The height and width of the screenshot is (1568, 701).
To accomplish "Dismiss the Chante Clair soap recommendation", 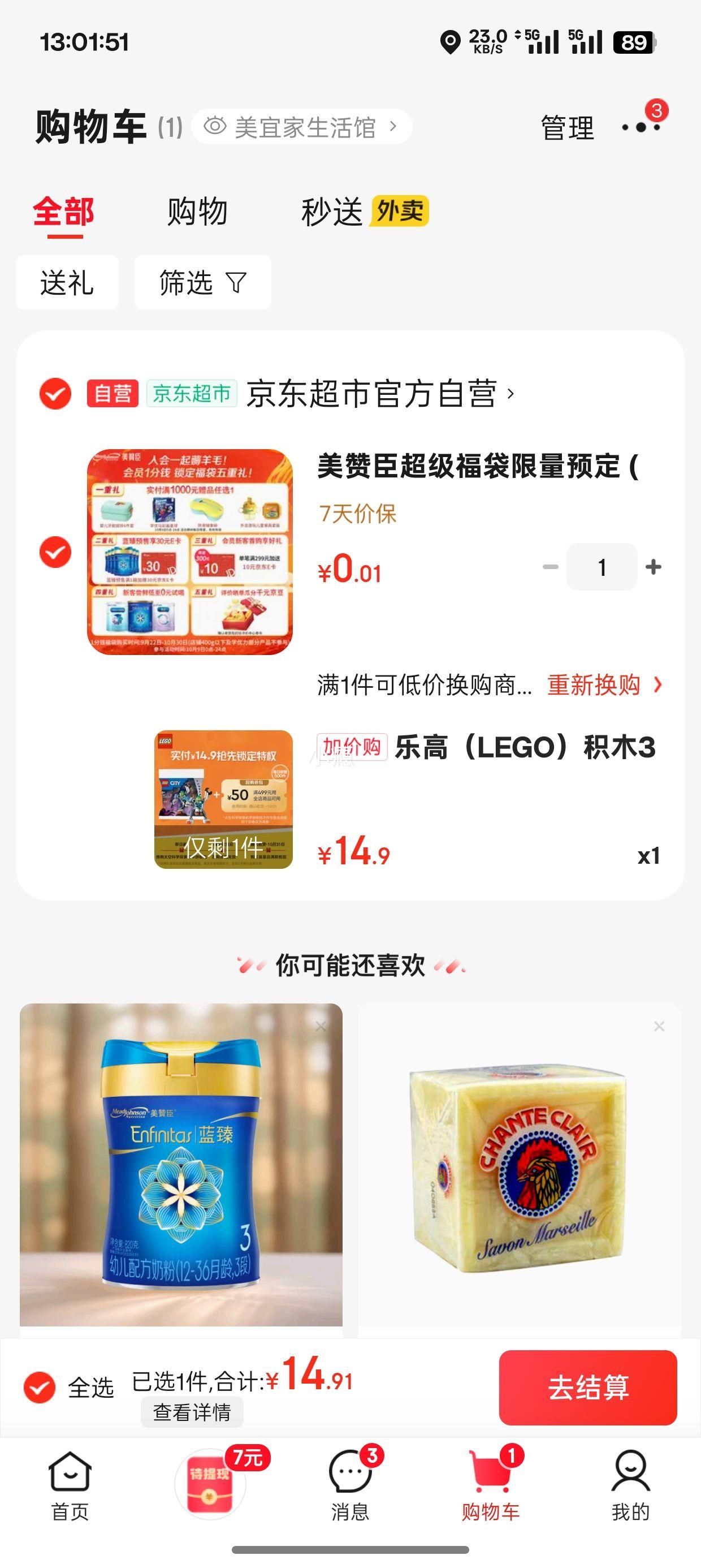I will point(659,1026).
